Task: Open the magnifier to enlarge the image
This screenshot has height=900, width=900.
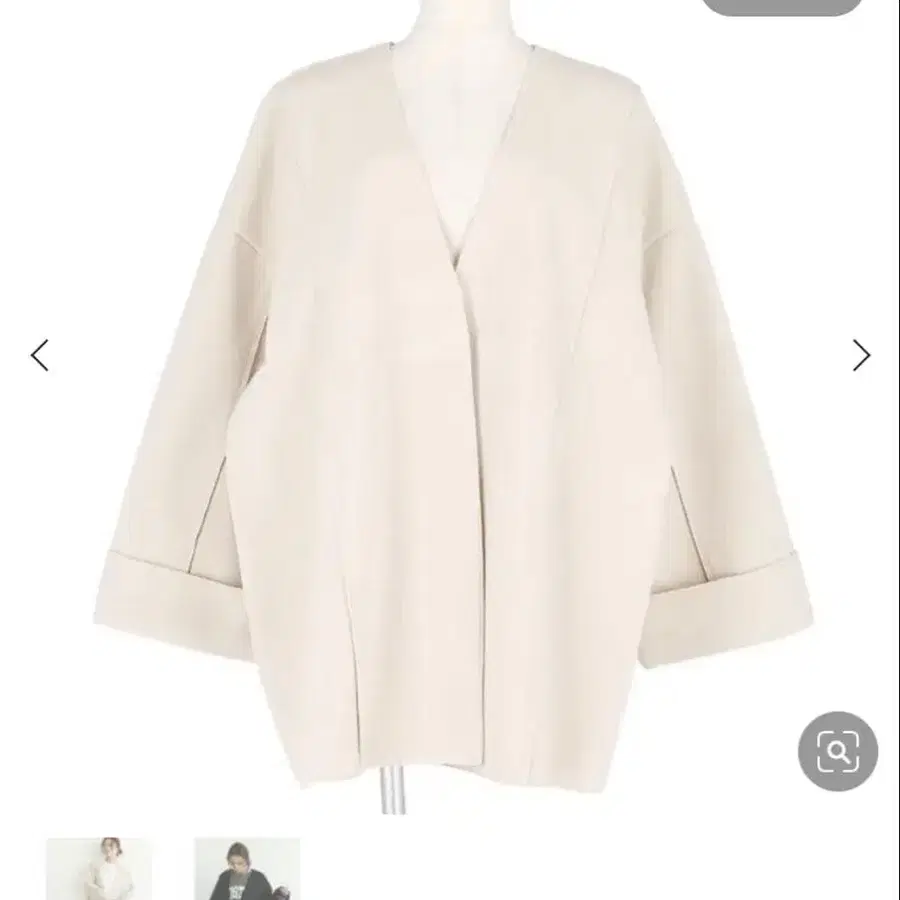Action: coord(837,751)
